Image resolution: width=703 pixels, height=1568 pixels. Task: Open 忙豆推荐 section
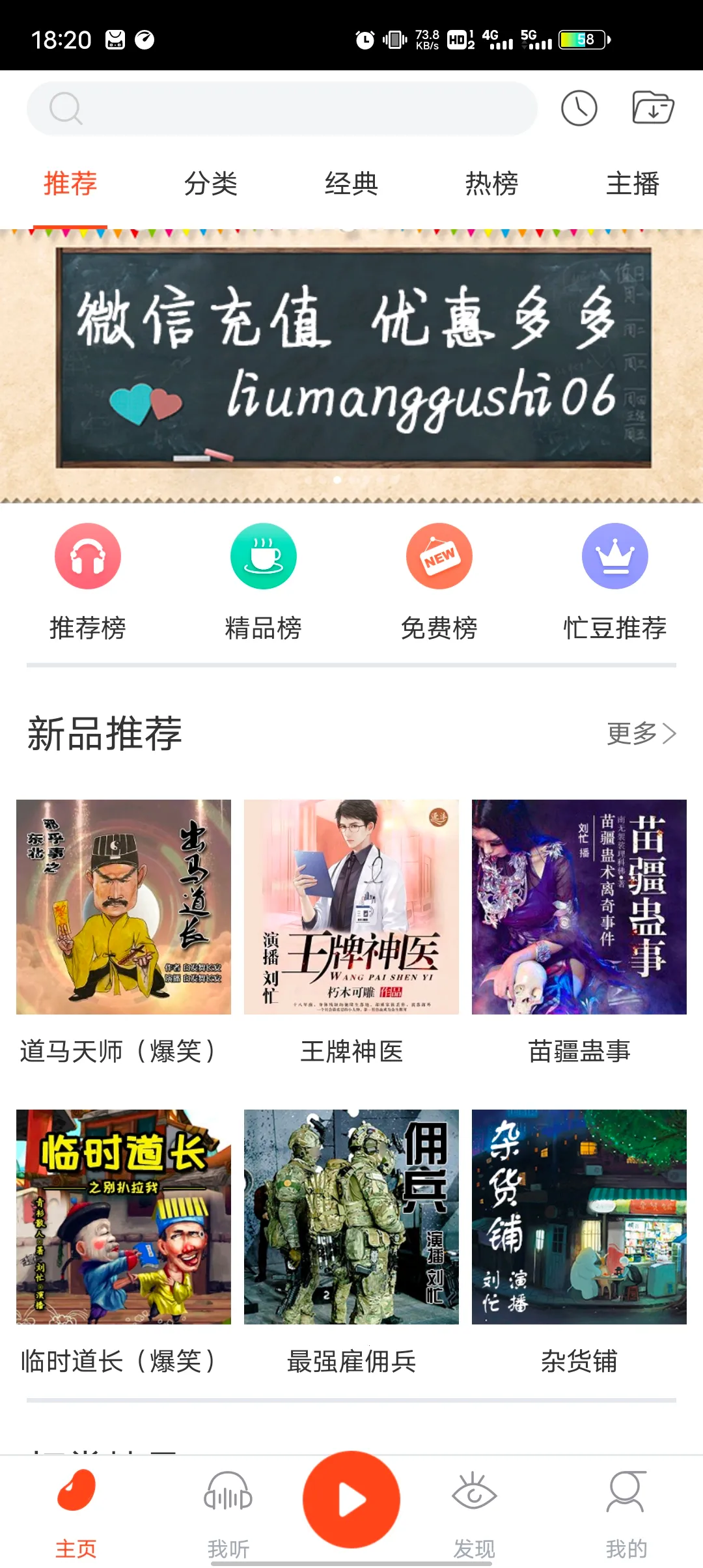[615, 580]
